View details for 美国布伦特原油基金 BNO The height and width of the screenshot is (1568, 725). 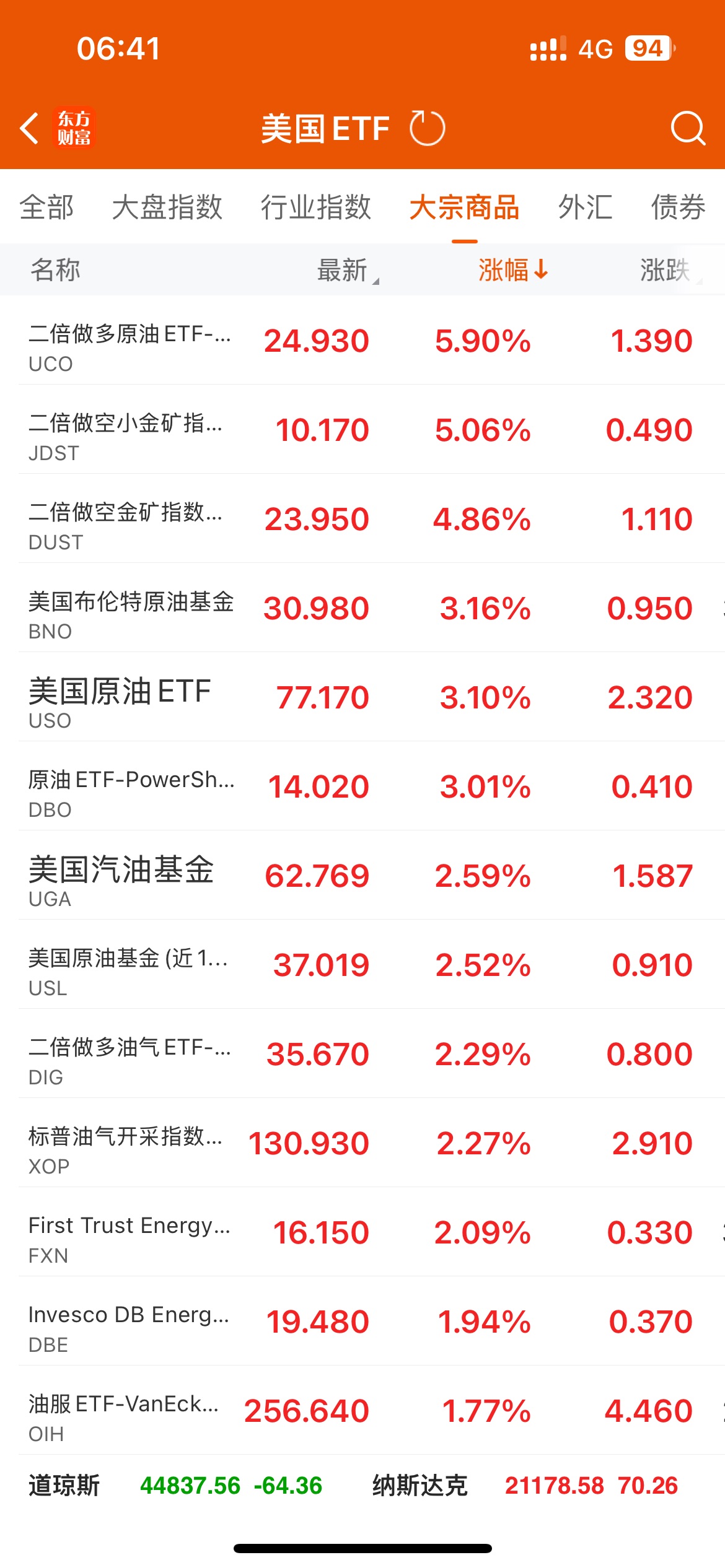click(x=362, y=608)
